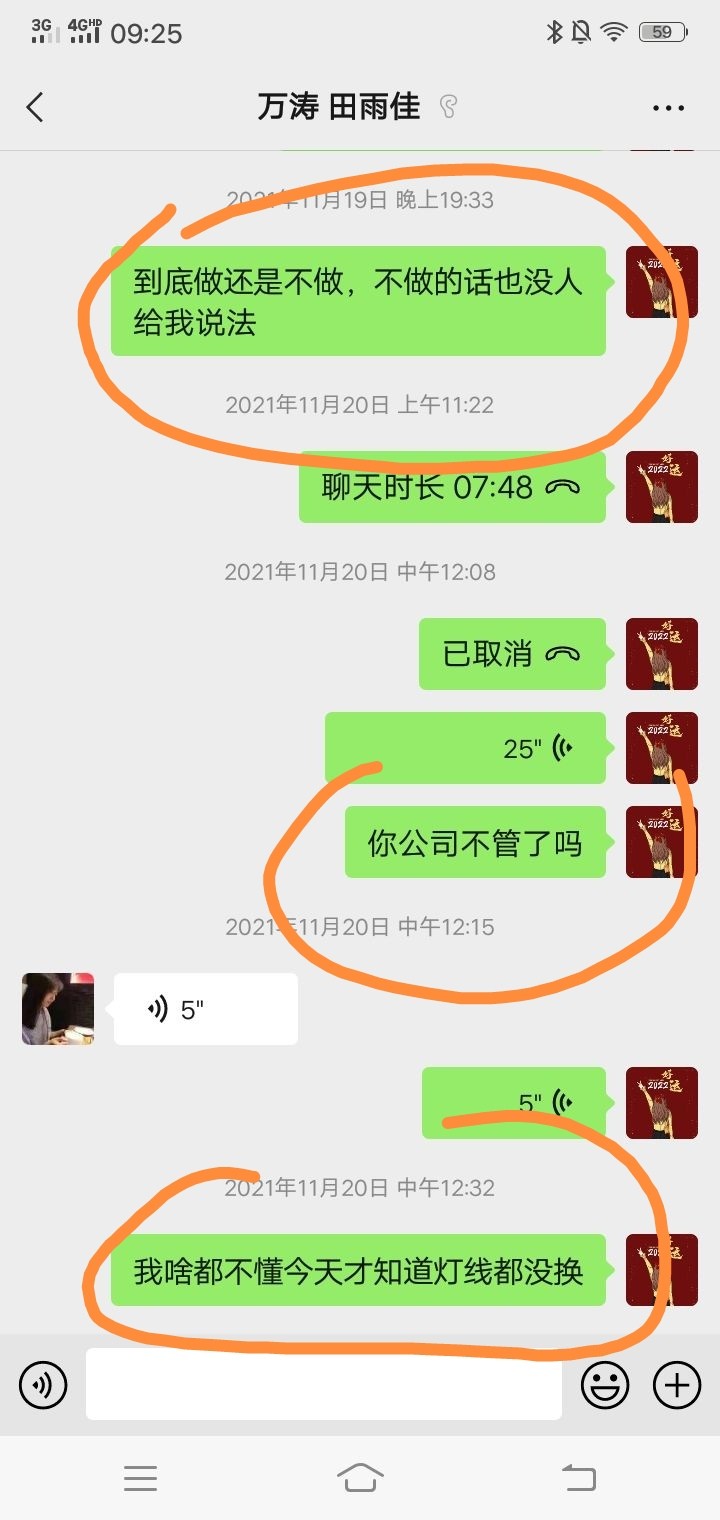The image size is (720, 1520).
Task: Play the sent 5" voice message
Action: 513,1102
